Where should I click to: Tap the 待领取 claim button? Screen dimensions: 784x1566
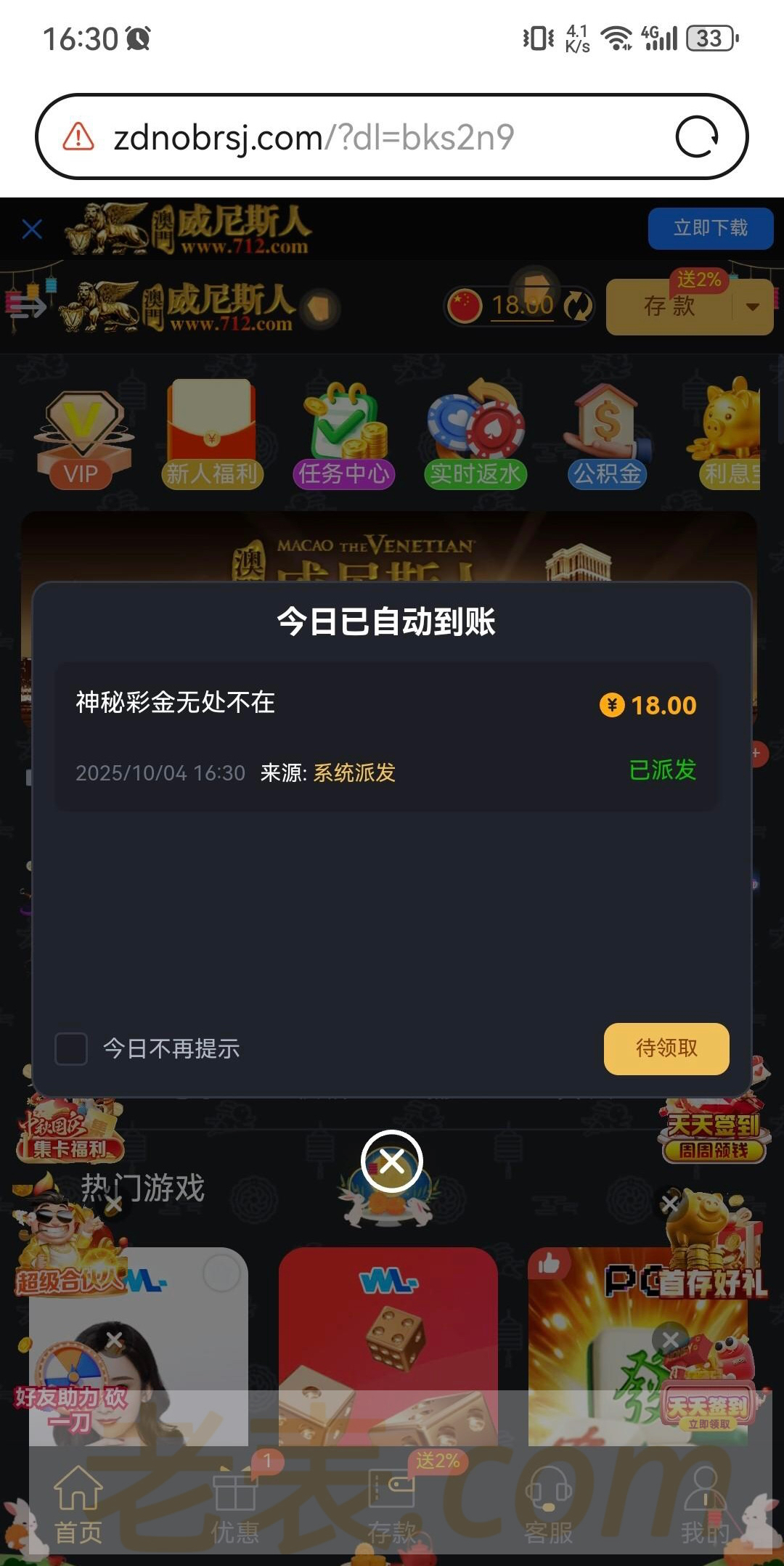point(666,1048)
